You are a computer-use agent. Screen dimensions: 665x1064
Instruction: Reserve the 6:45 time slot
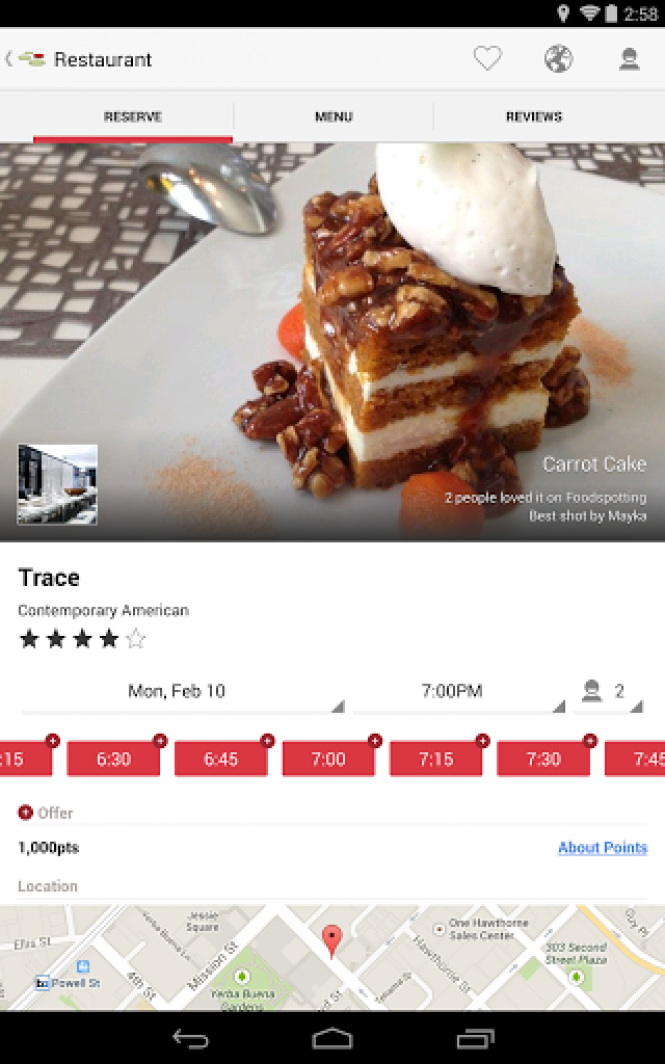(x=221, y=759)
